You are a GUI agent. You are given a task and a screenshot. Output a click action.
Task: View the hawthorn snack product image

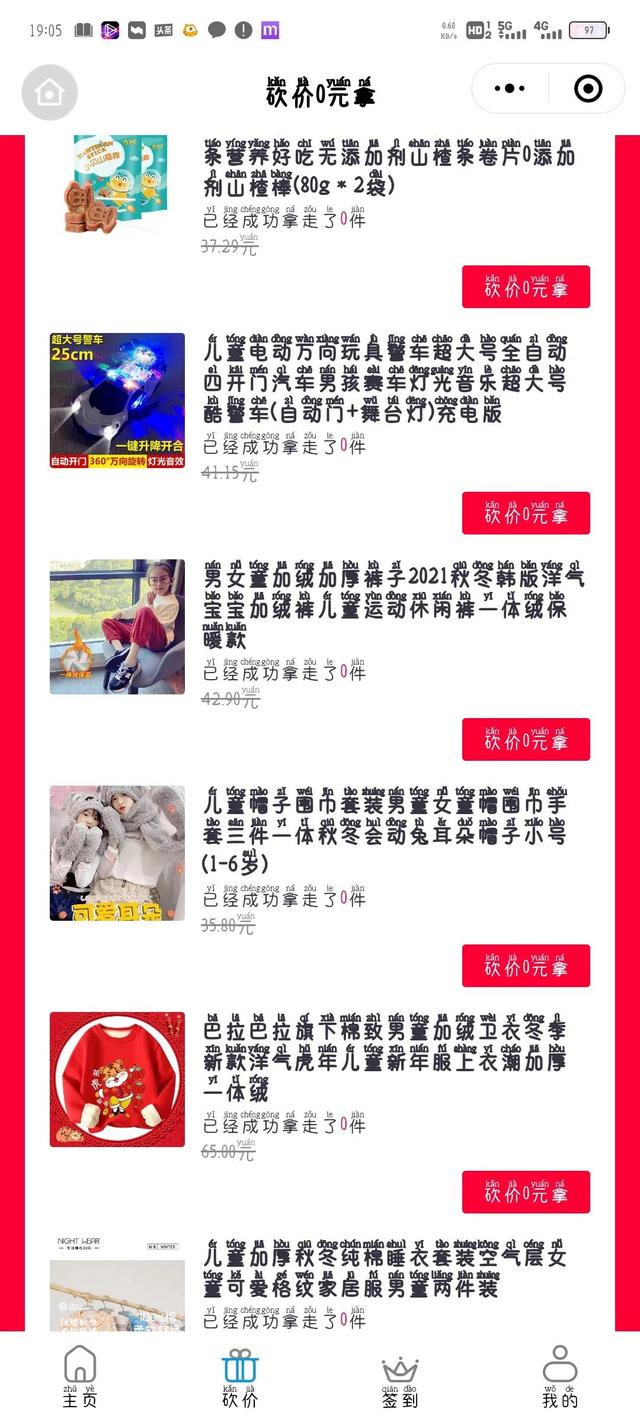coord(117,185)
